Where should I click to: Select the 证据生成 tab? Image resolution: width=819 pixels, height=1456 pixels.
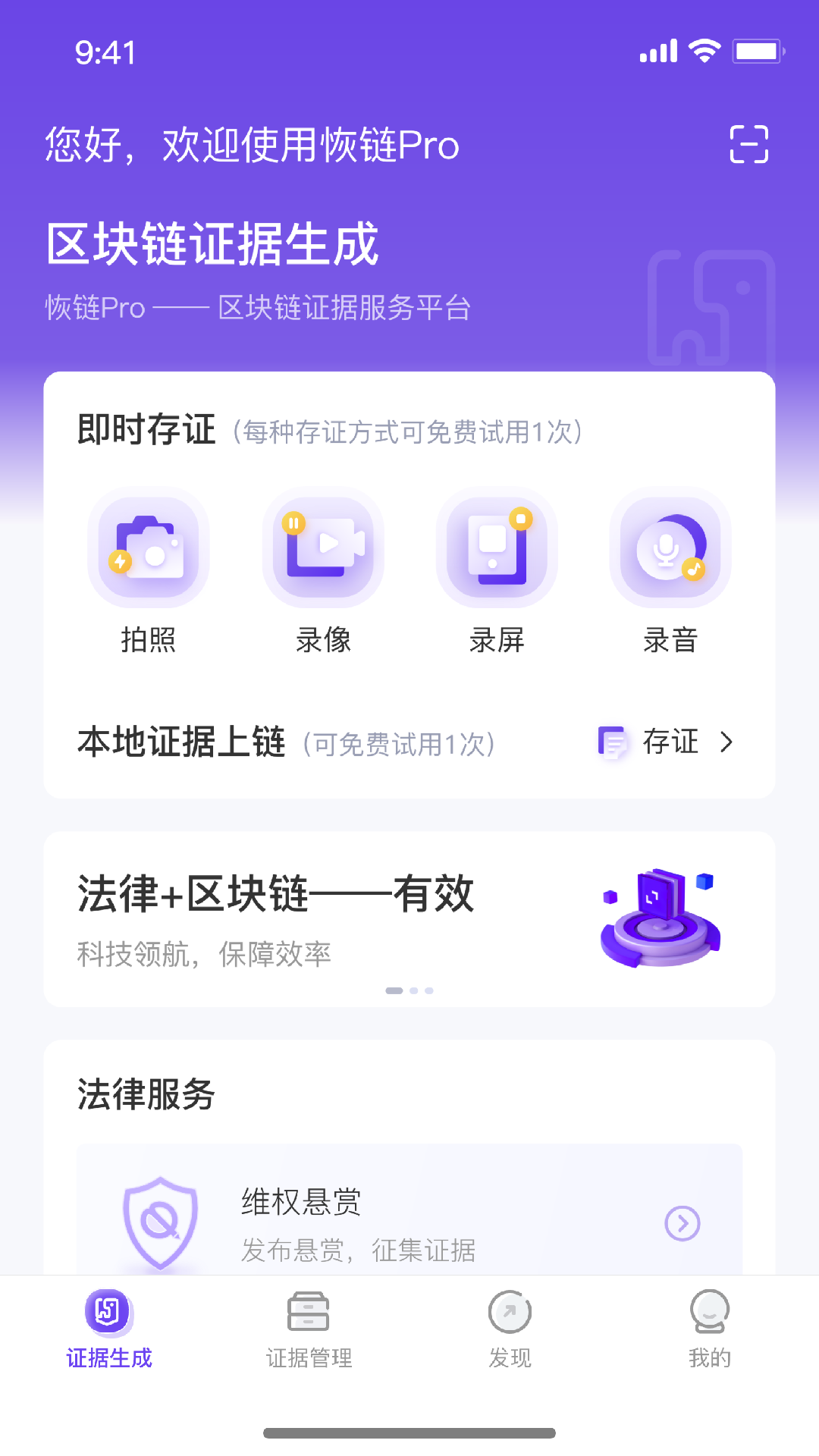coord(109,1329)
